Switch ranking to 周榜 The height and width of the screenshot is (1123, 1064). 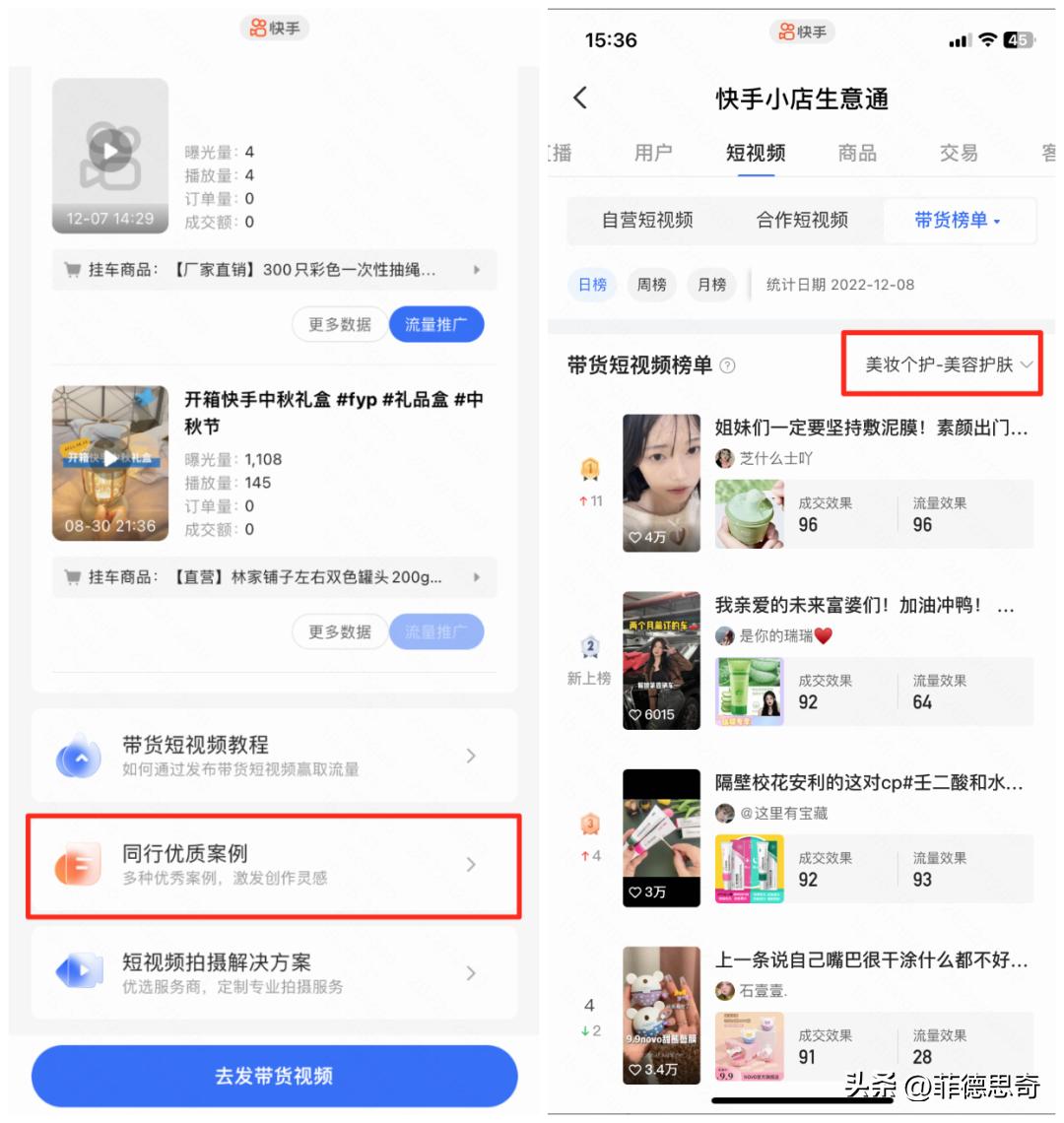tap(651, 285)
